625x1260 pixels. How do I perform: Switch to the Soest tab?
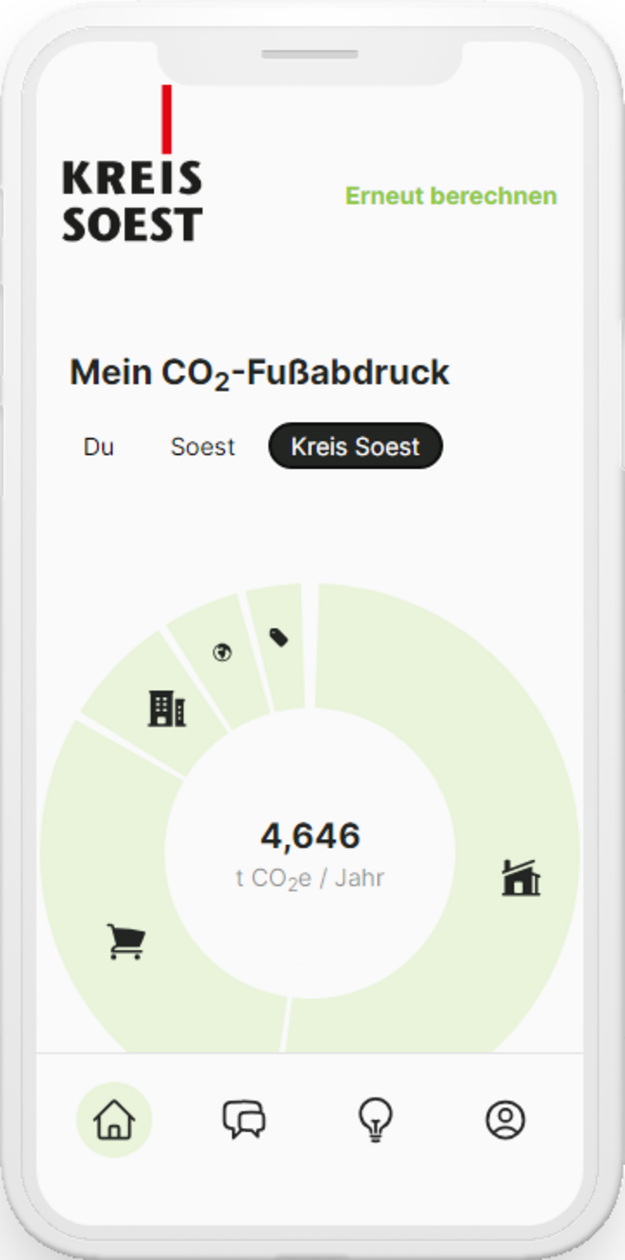(x=203, y=447)
